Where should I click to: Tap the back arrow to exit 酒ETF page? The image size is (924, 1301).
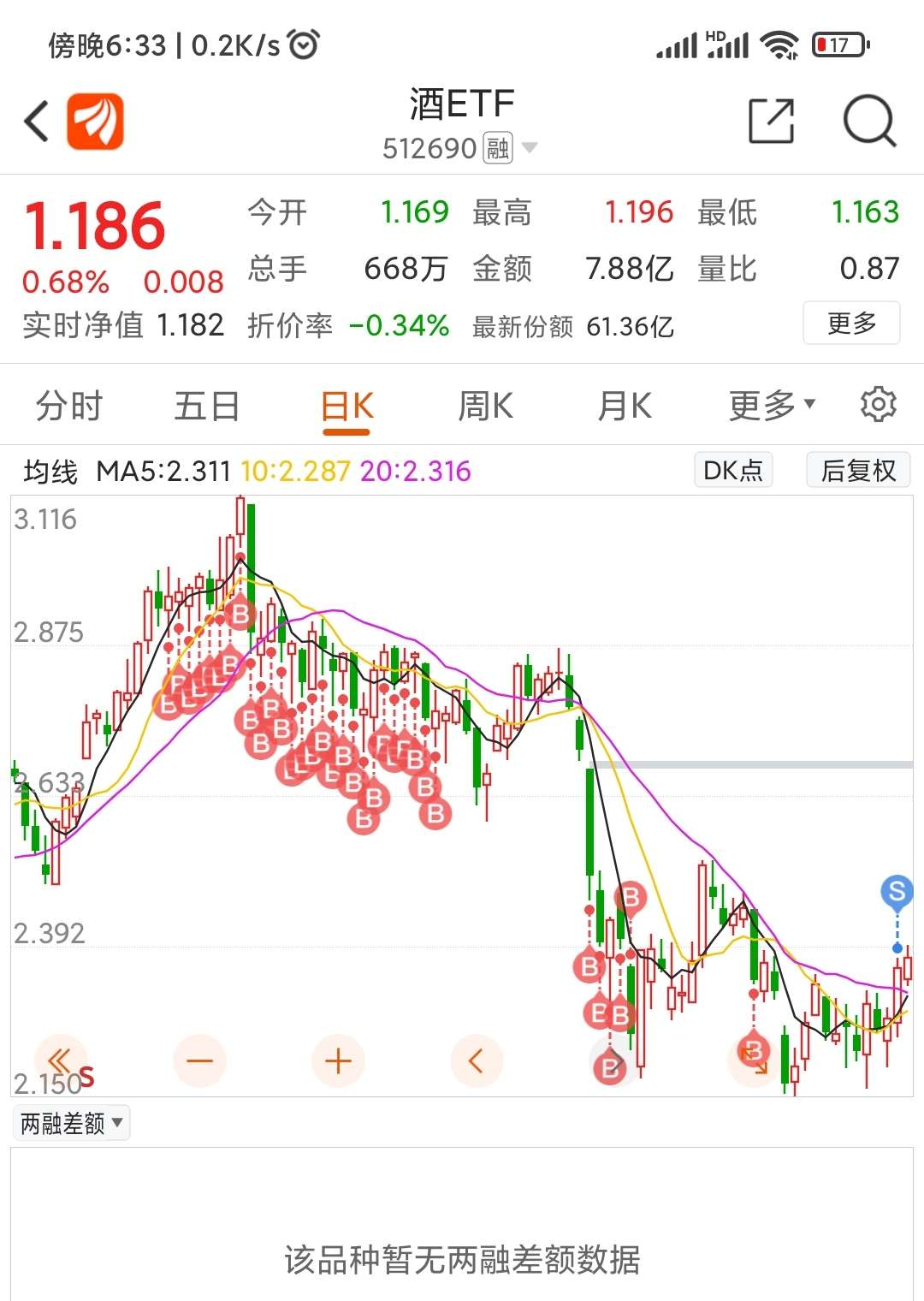(34, 121)
